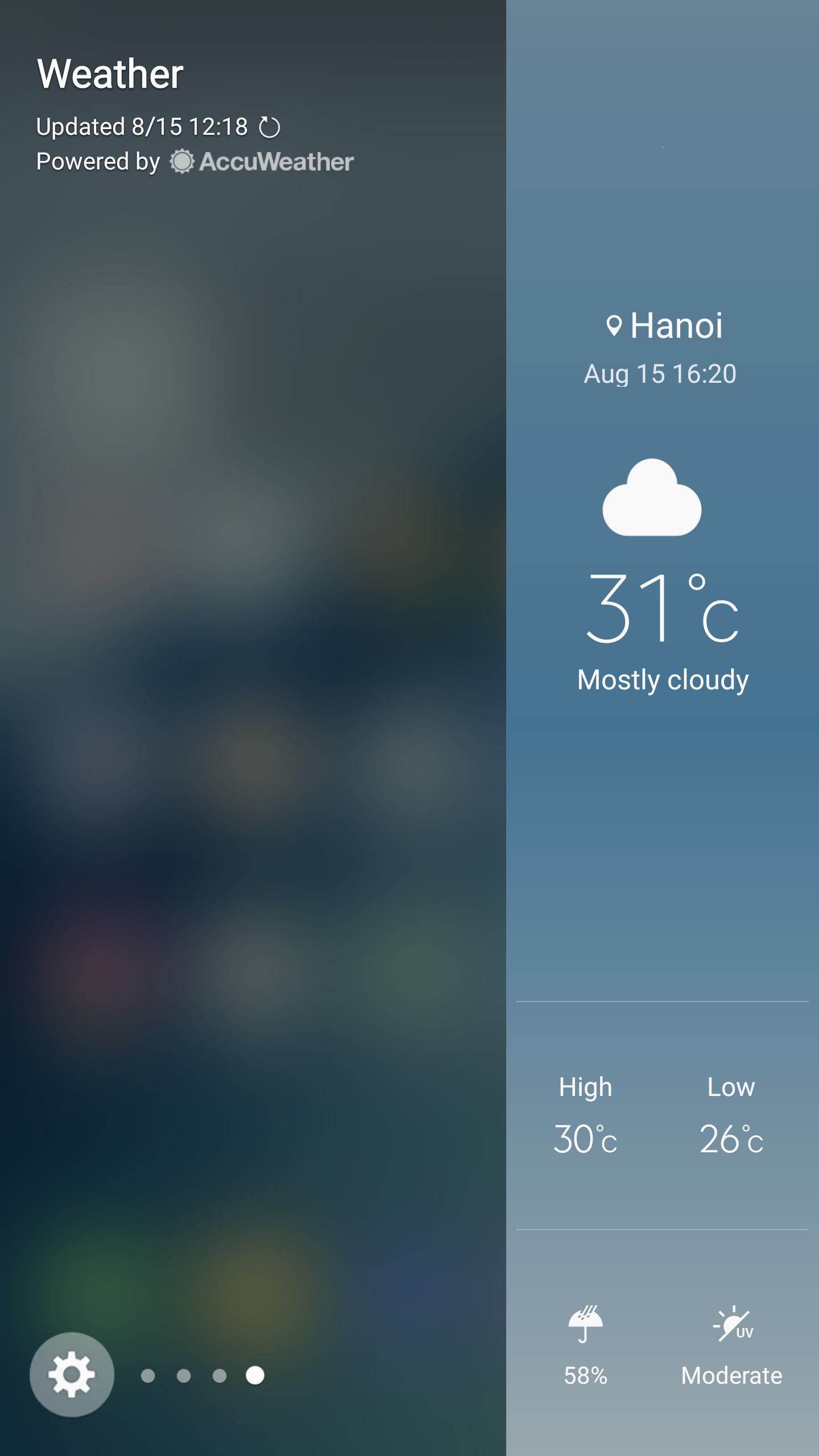This screenshot has width=819, height=1456.
Task: Select the third page indicator dot
Action: click(220, 1375)
